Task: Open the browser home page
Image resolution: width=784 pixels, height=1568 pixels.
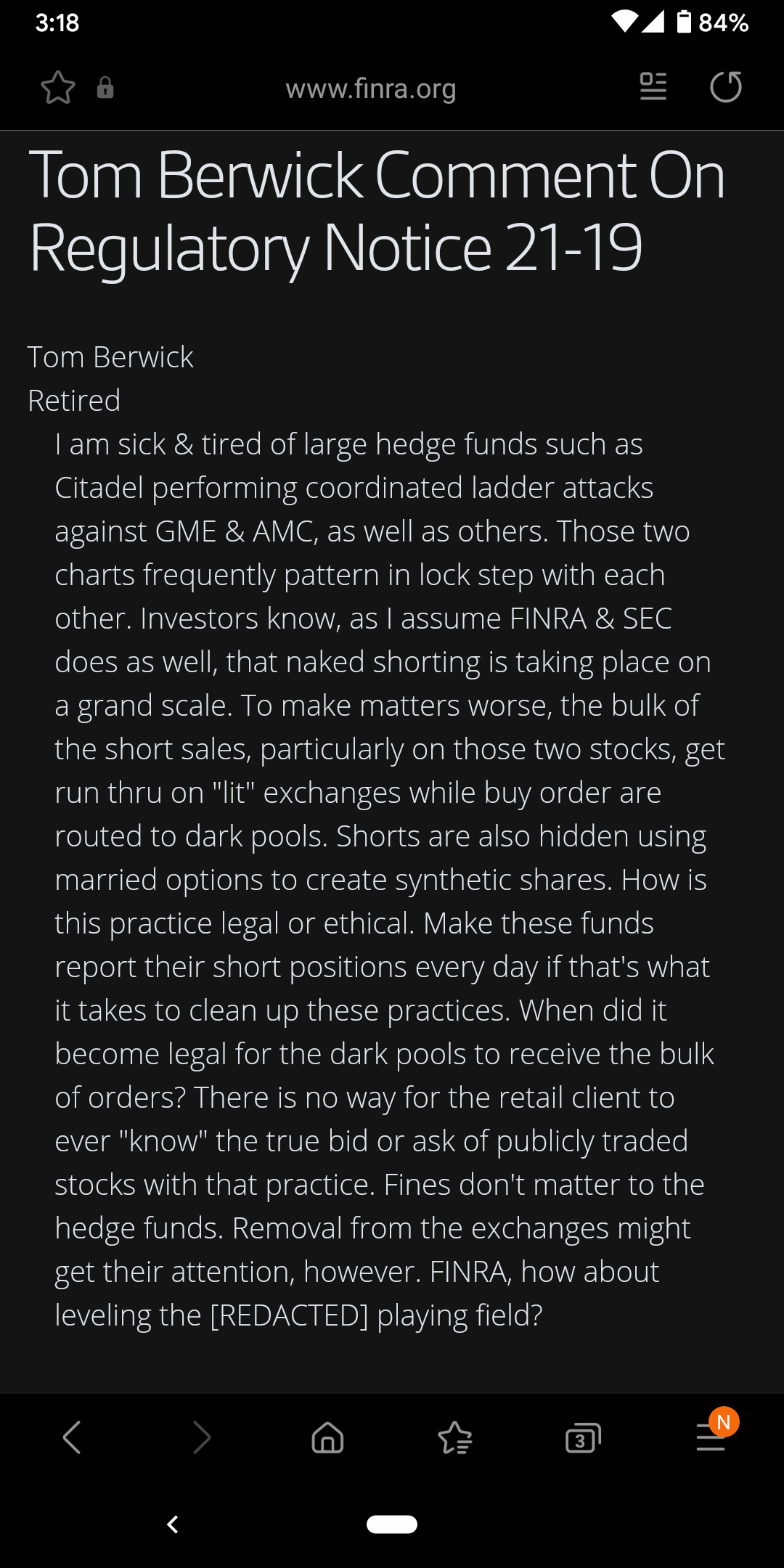Action: (327, 1437)
